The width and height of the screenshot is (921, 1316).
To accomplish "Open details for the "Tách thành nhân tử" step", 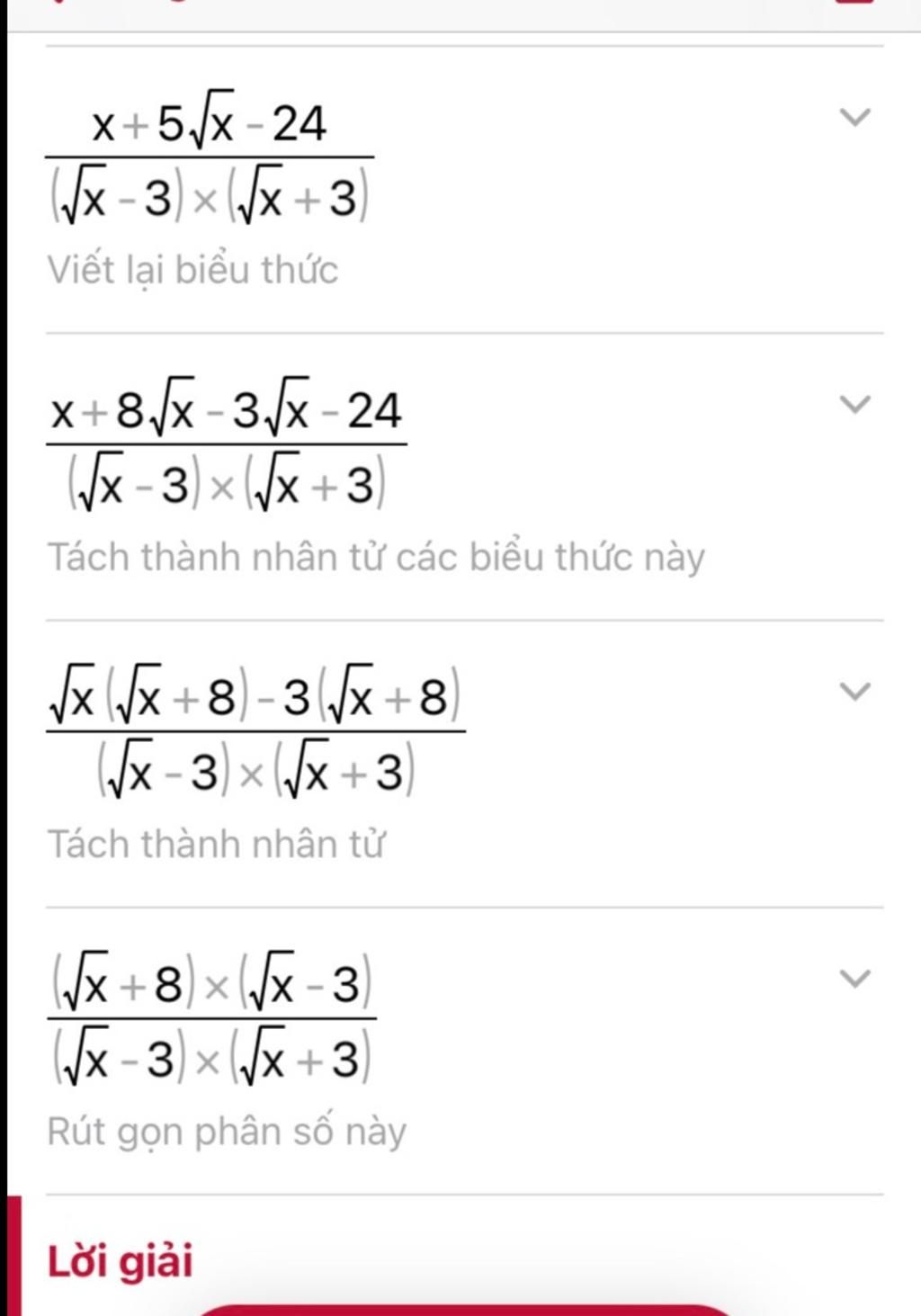I will coord(854,691).
